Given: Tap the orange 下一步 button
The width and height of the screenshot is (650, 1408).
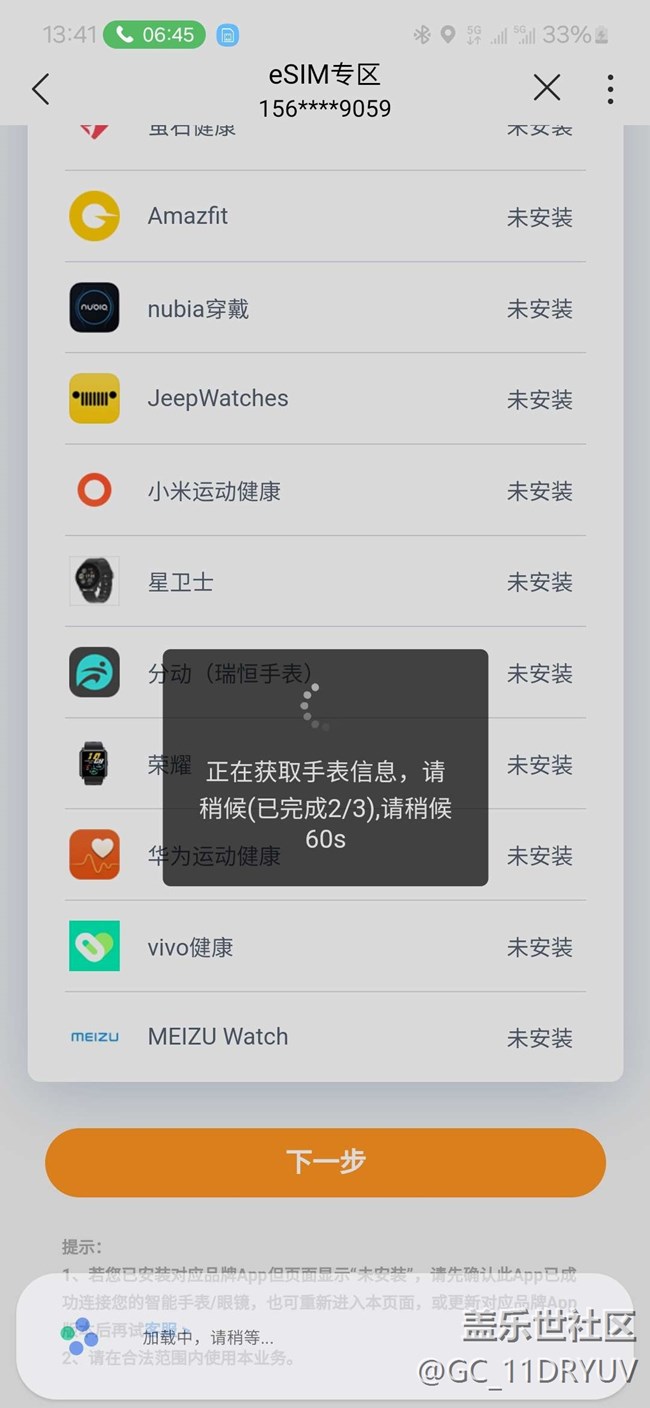Looking at the screenshot, I should pyautogui.click(x=325, y=1162).
